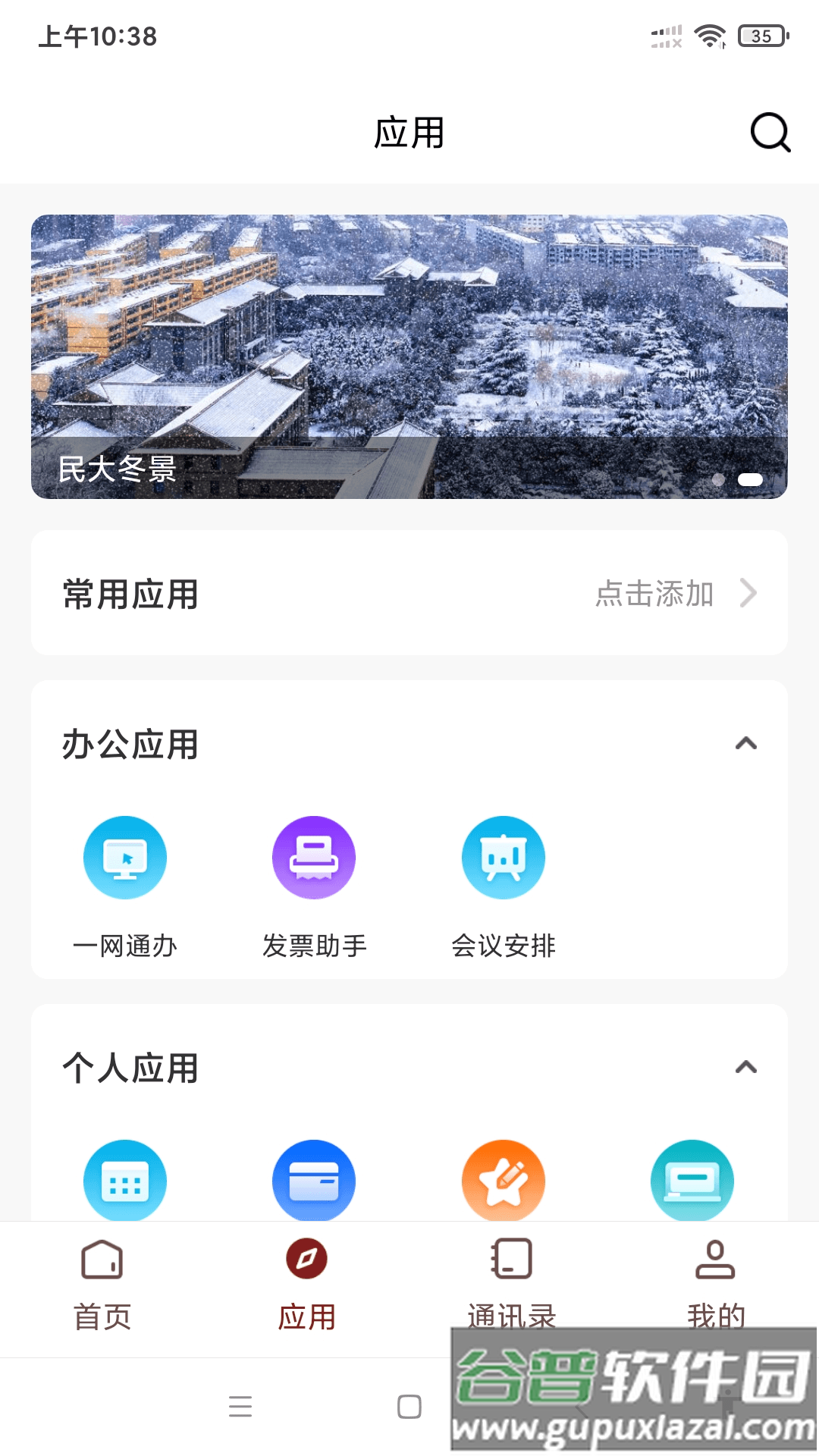The width and height of the screenshot is (819, 1456).
Task: Tap the home icon above 首页
Action: point(102,1259)
